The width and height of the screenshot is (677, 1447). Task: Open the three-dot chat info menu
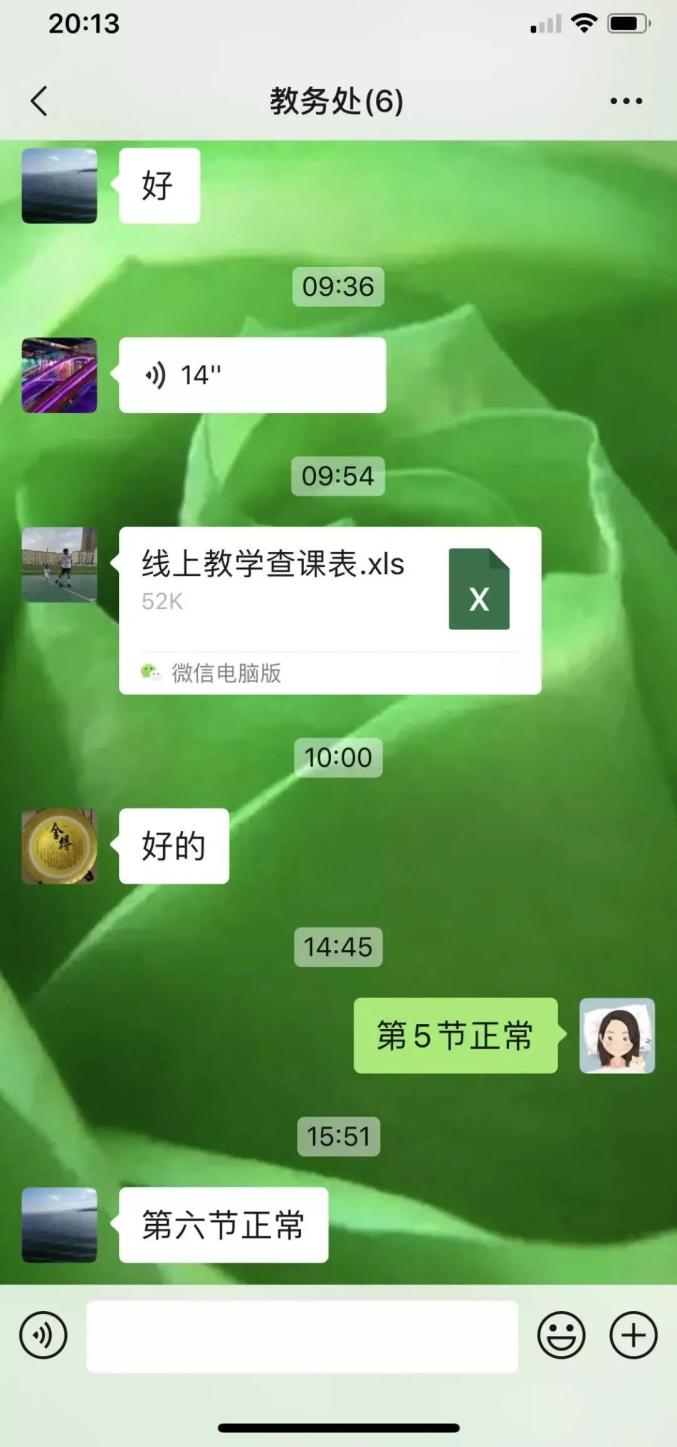(626, 101)
